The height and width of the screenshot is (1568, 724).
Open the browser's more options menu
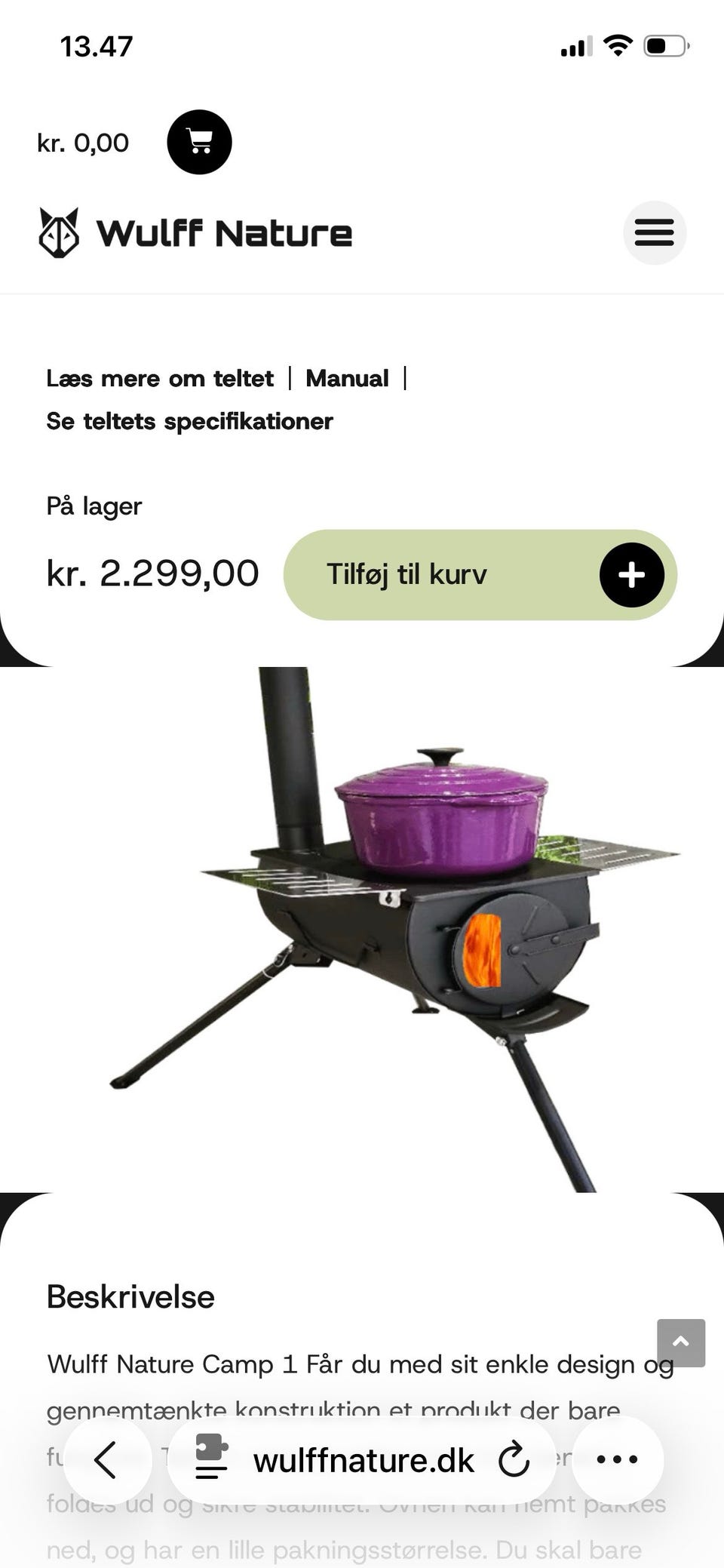(618, 1460)
